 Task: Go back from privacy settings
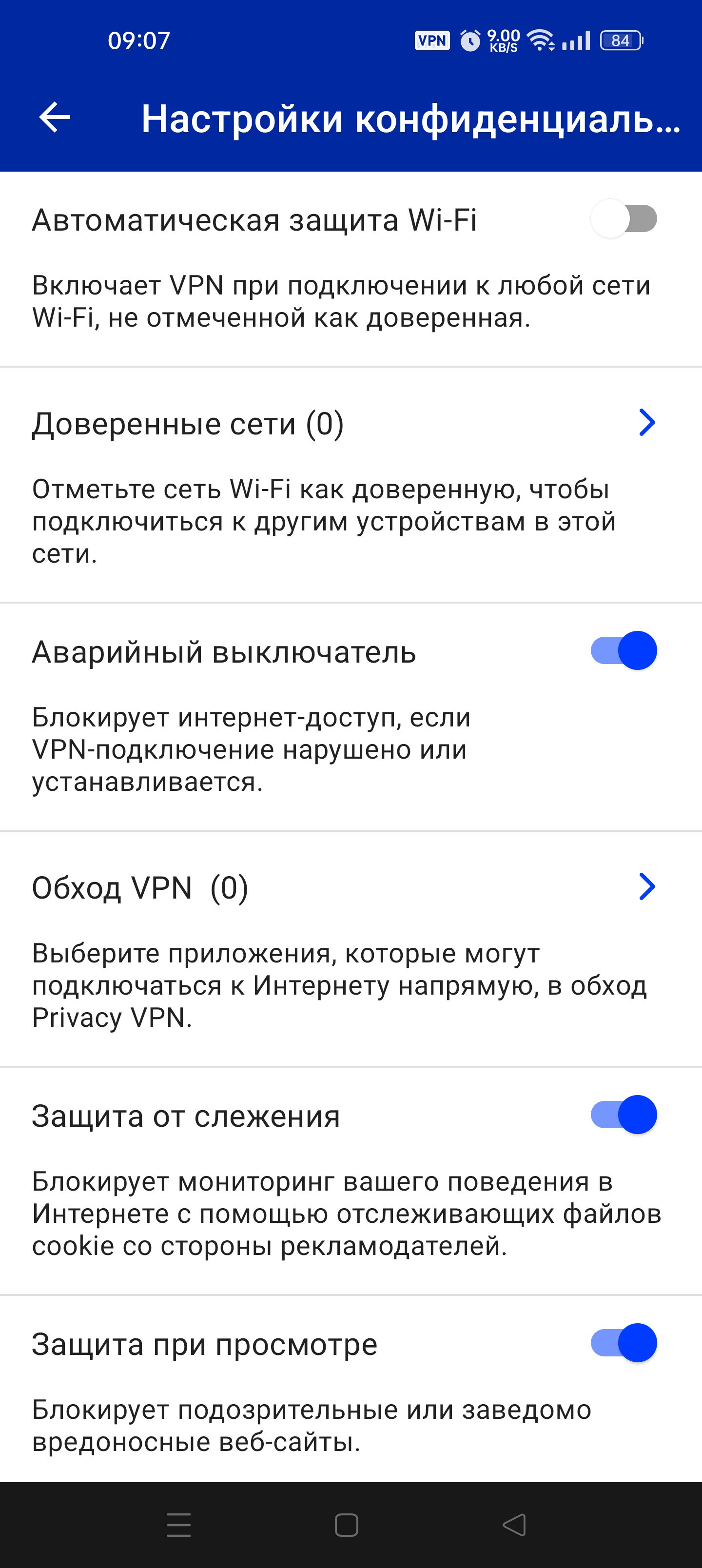point(55,117)
